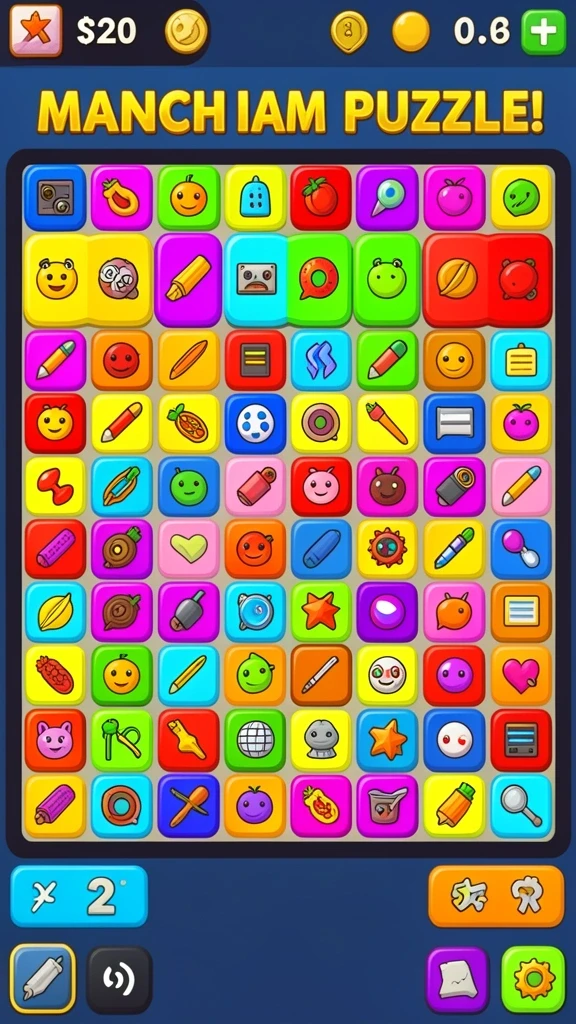Select the purple orb tile
Image resolution: width=576 pixels, height=1024 pixels.
pyautogui.click(x=387, y=612)
